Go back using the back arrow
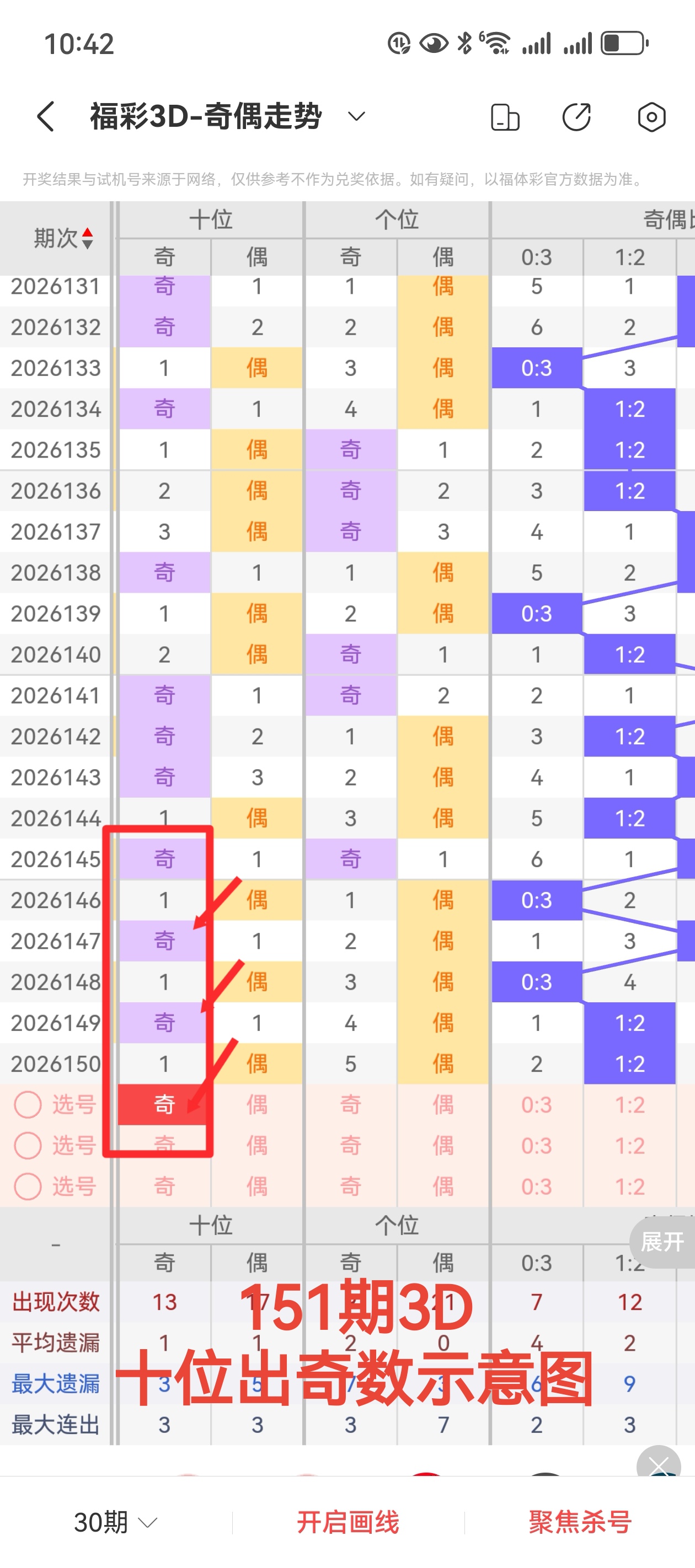 (46, 116)
